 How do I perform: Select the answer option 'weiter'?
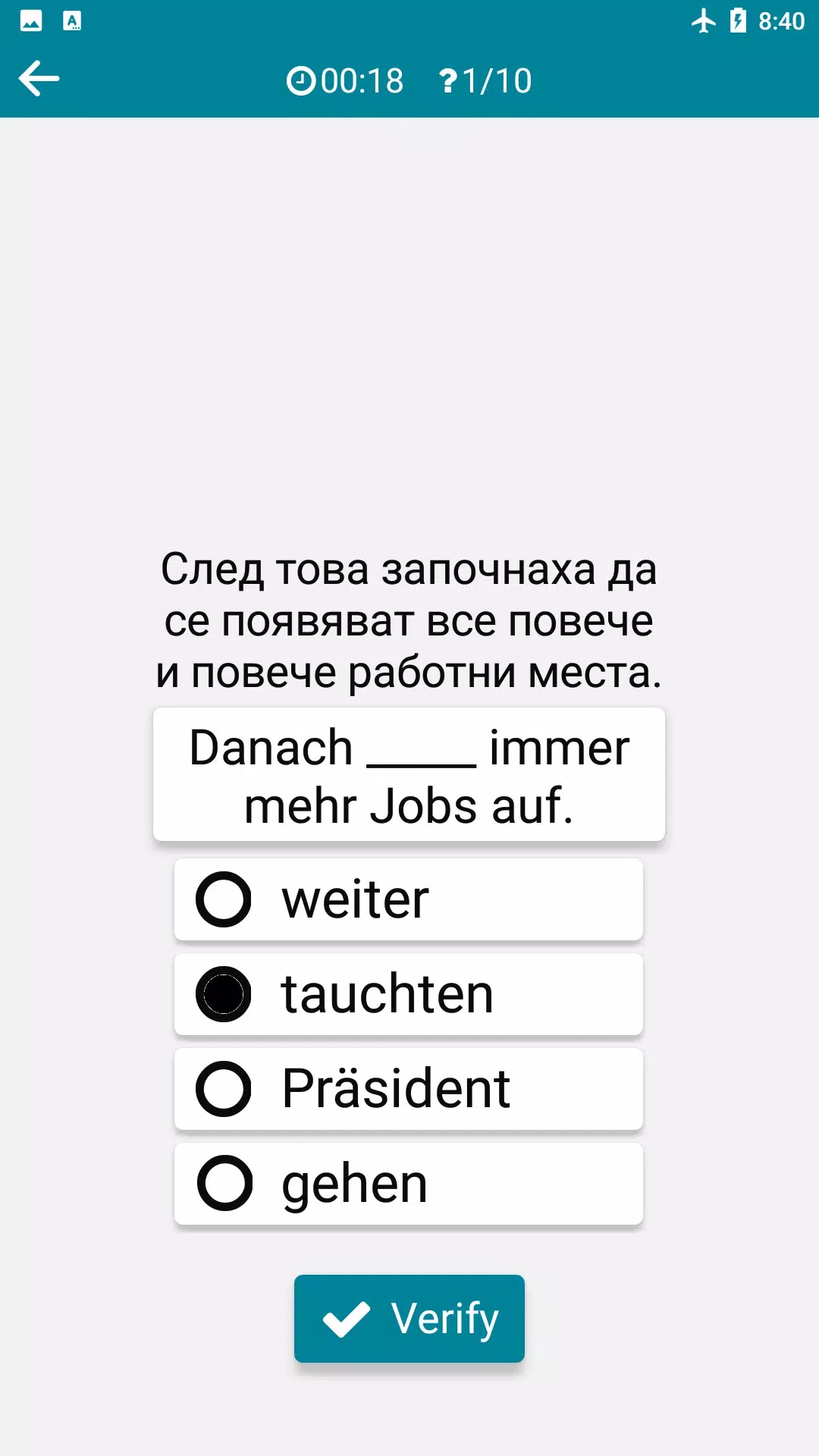pos(408,899)
